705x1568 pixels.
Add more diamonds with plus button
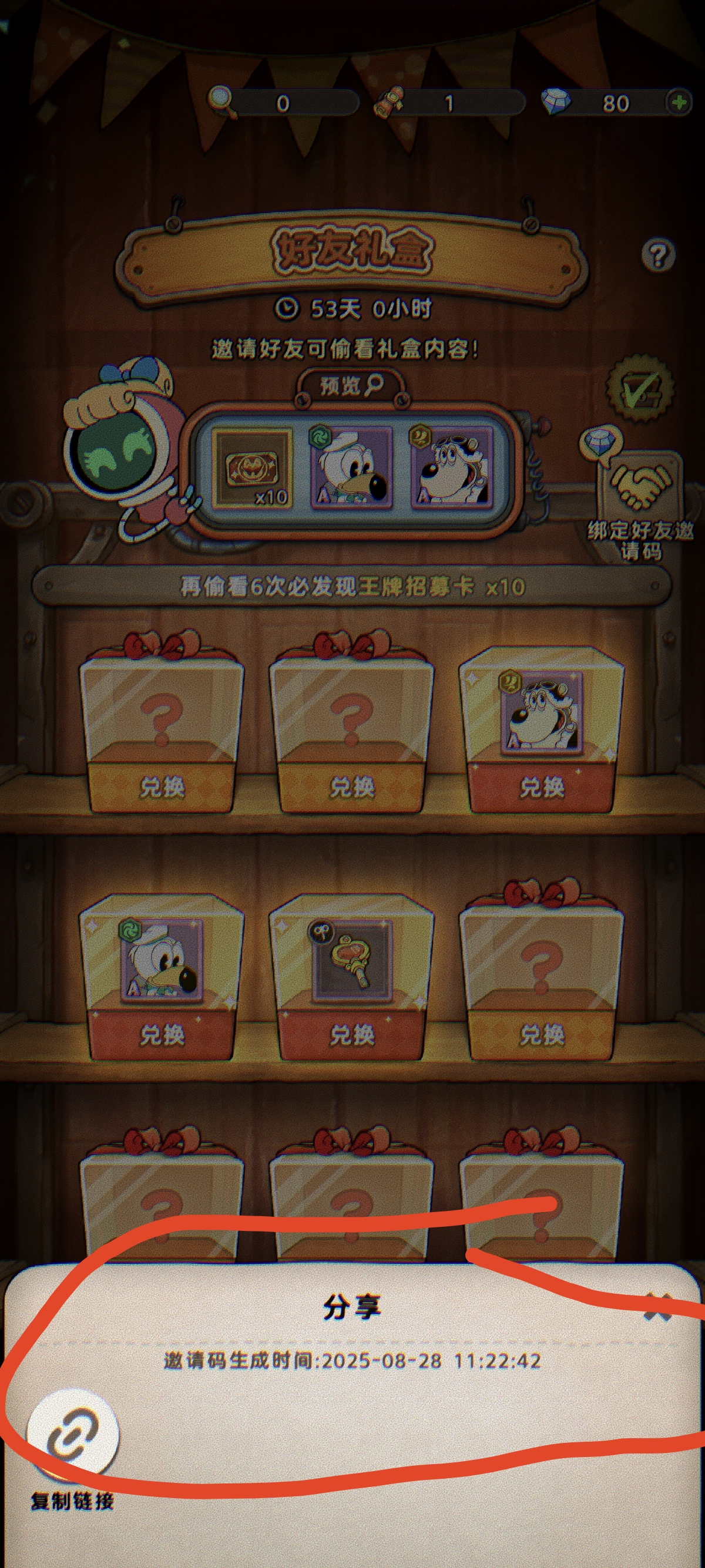pos(679,102)
